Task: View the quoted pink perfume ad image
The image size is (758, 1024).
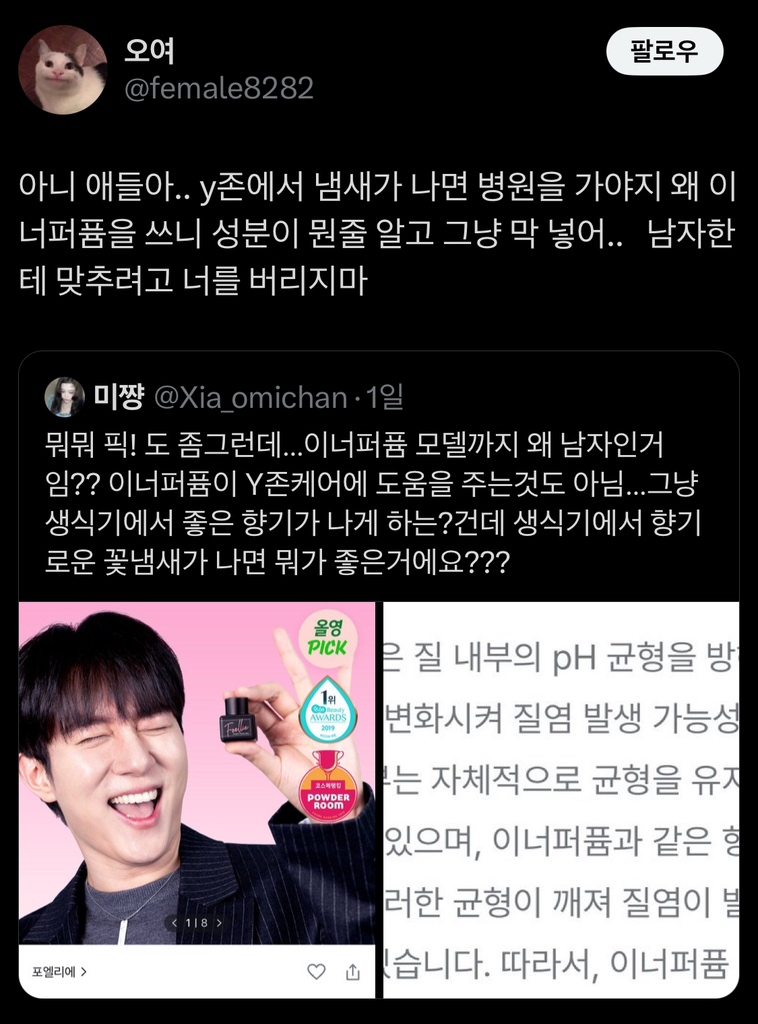Action: (x=197, y=780)
